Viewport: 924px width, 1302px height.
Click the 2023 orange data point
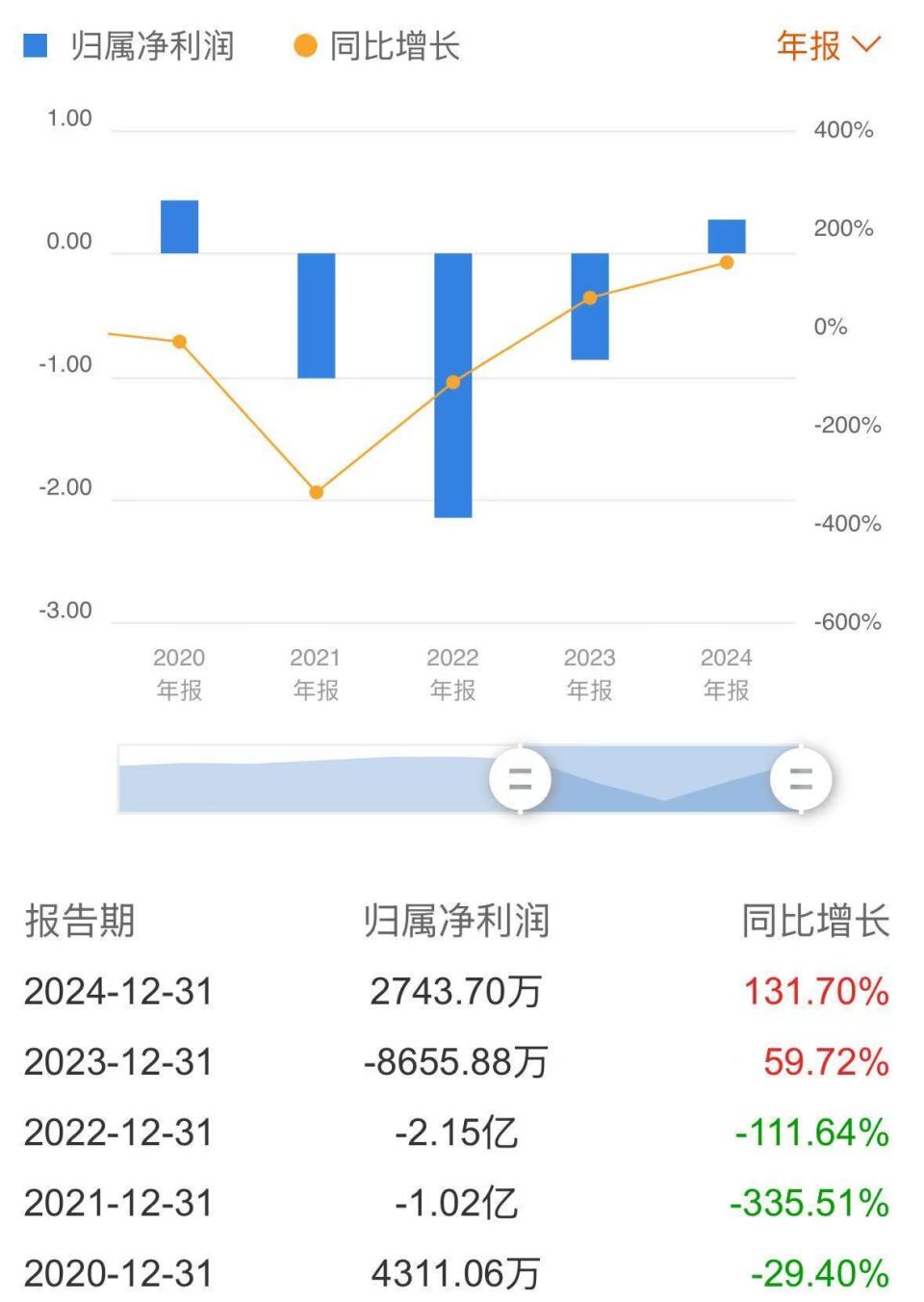(589, 299)
